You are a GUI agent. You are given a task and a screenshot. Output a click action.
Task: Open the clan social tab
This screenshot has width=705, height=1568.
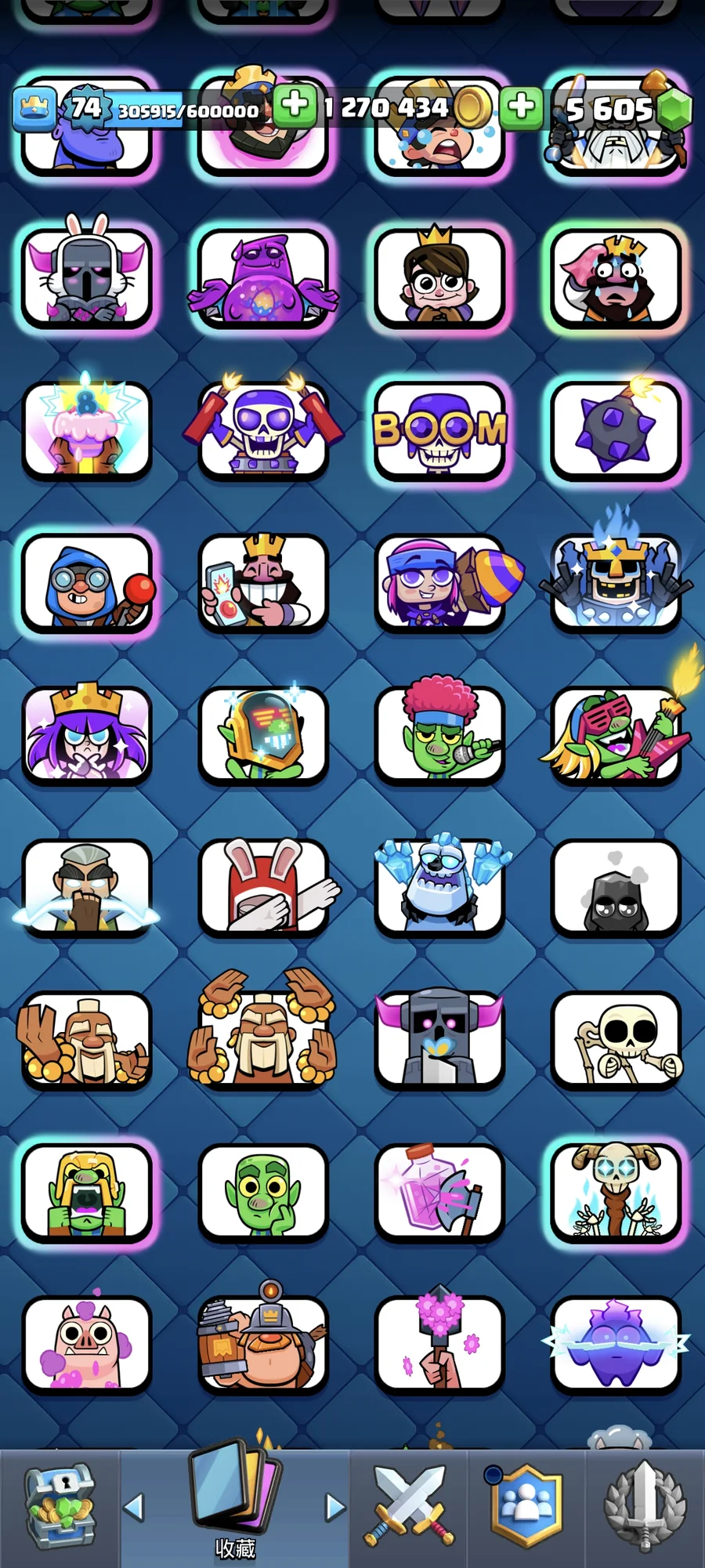[x=526, y=1508]
